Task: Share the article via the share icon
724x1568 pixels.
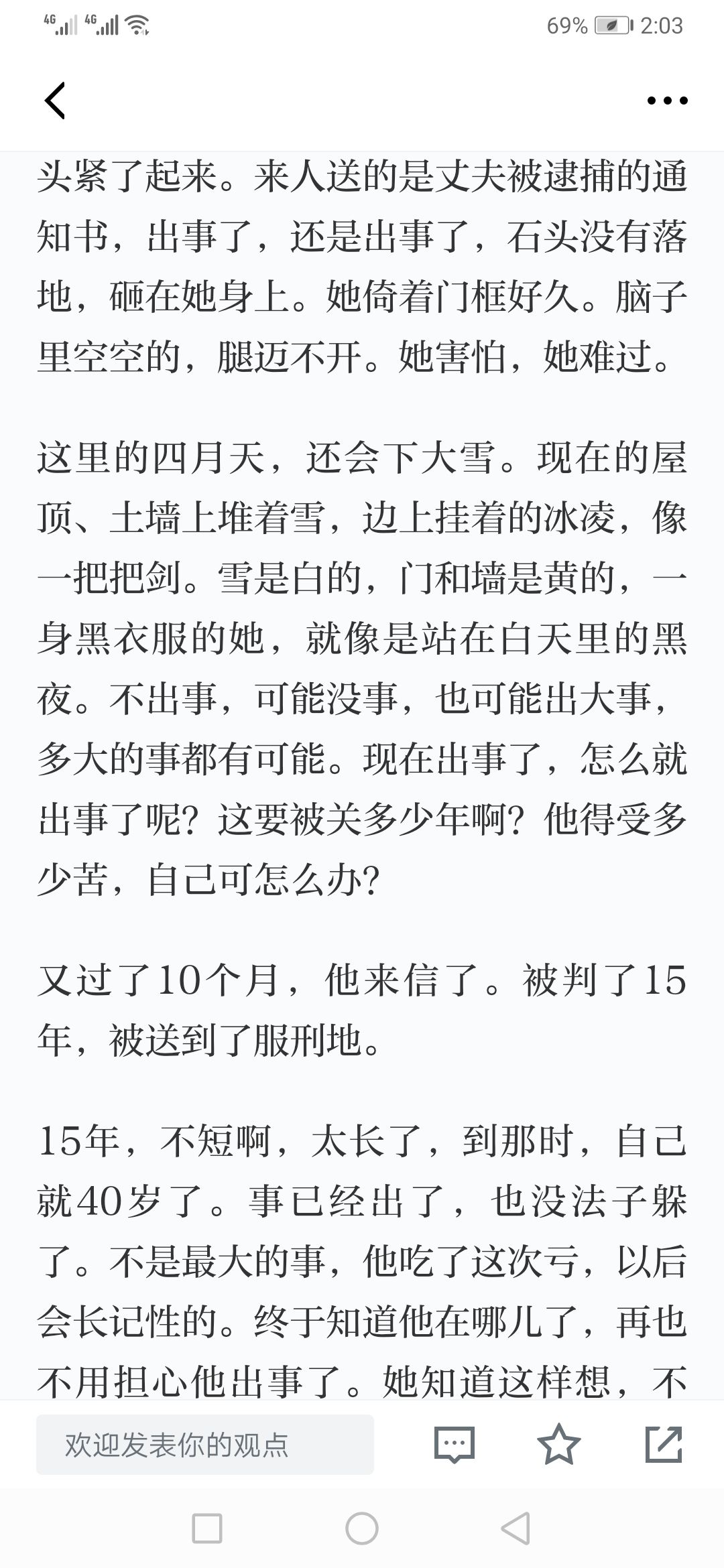Action: [x=664, y=1443]
